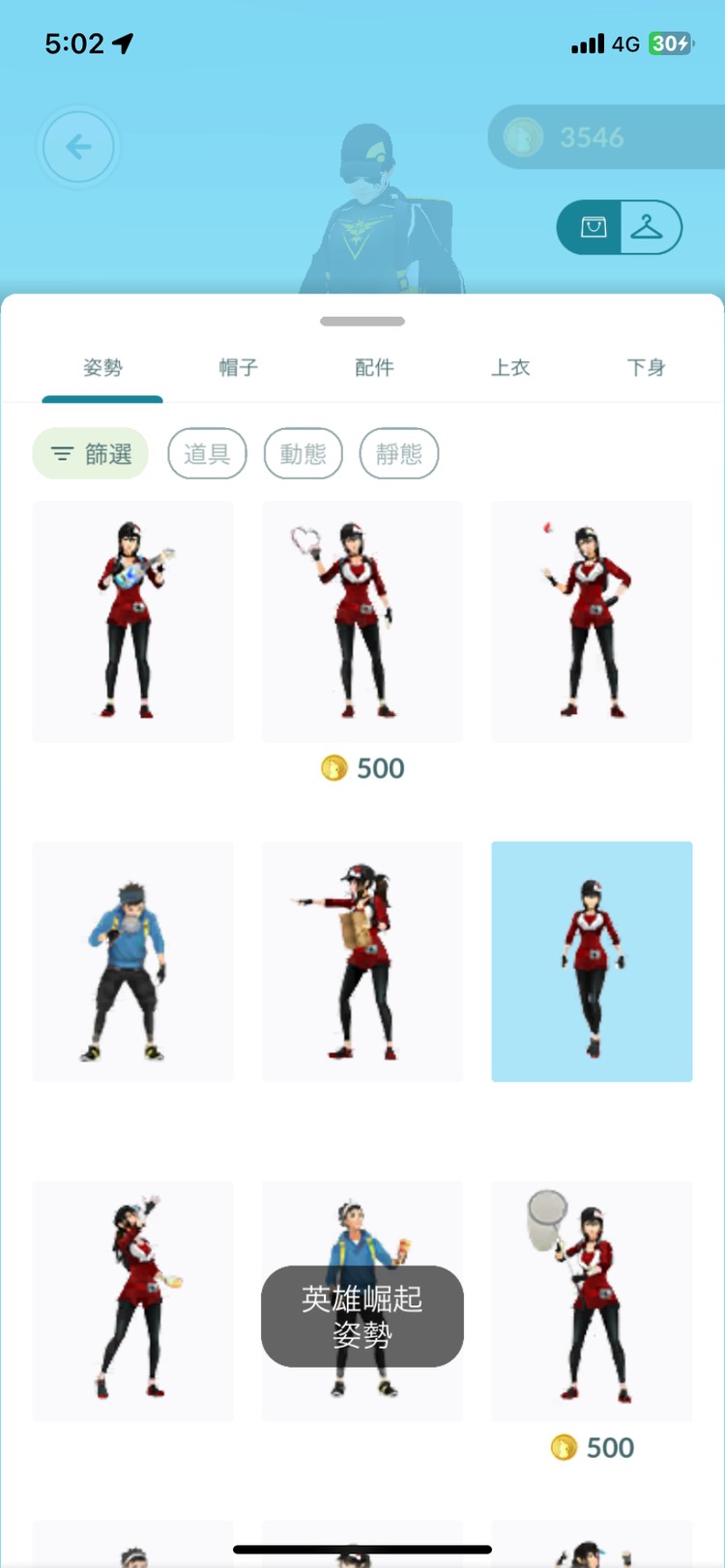
Task: Select the 英雄崛起姿勢 pose tile
Action: coord(362,1300)
